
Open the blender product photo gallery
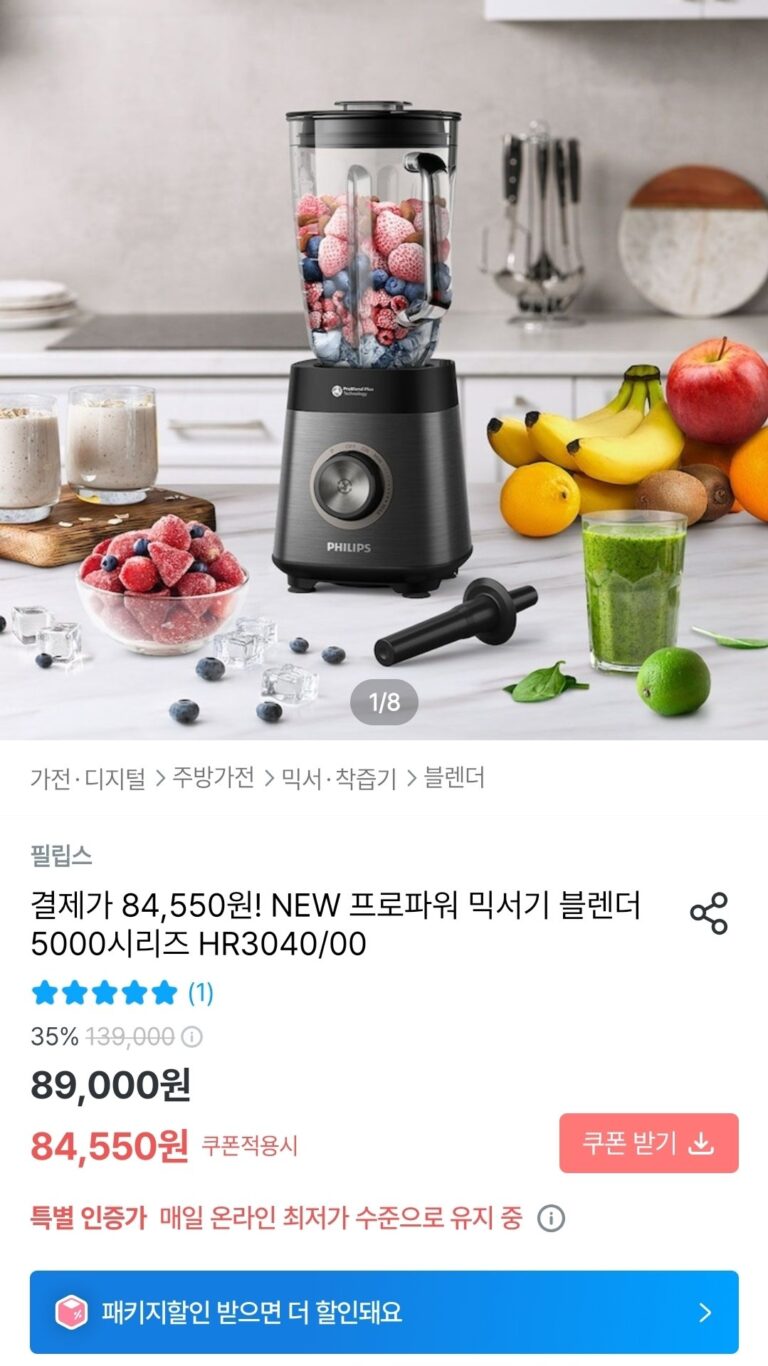[384, 370]
